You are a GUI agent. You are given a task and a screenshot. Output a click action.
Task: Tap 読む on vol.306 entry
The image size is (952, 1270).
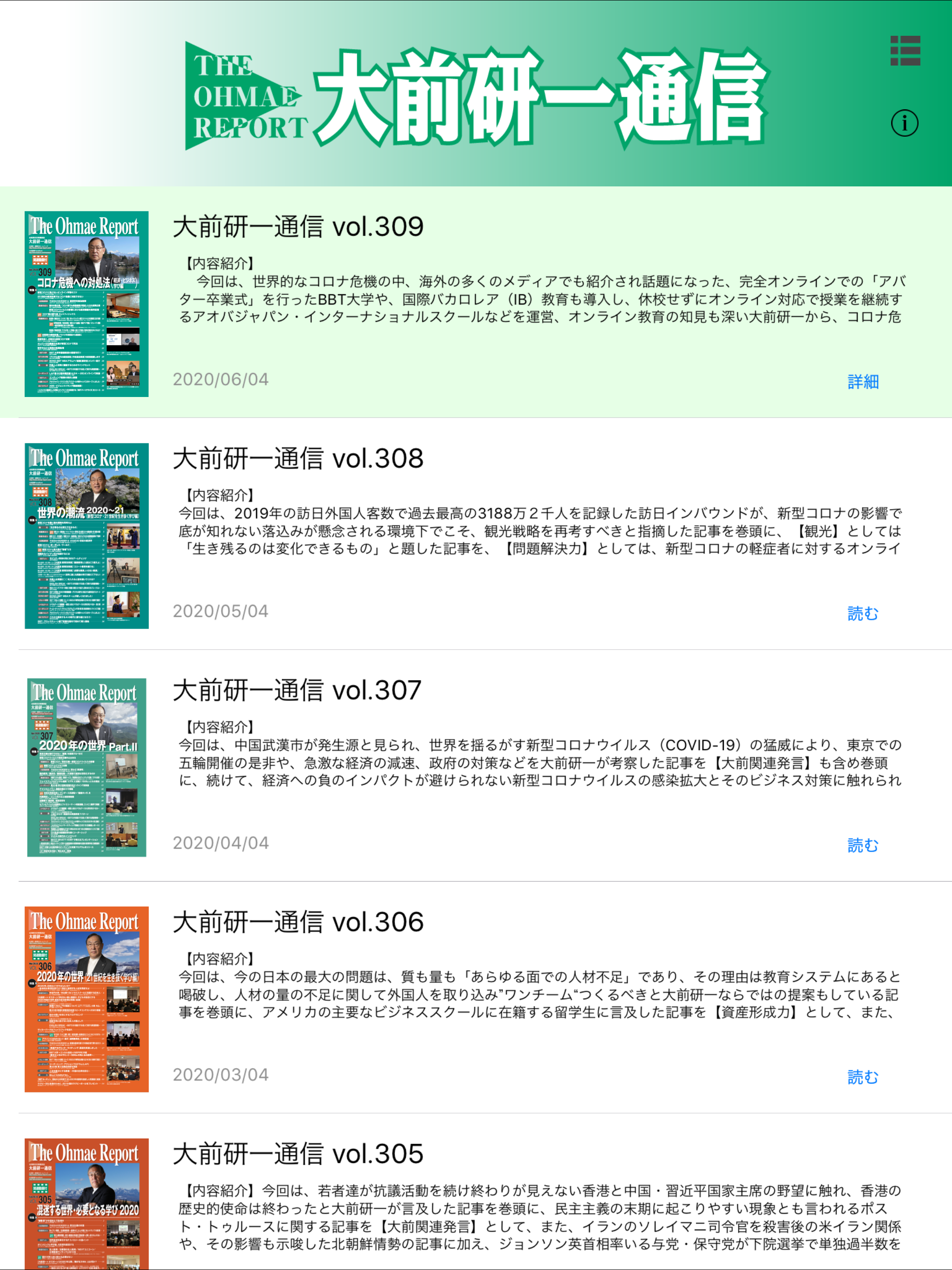(x=862, y=1078)
